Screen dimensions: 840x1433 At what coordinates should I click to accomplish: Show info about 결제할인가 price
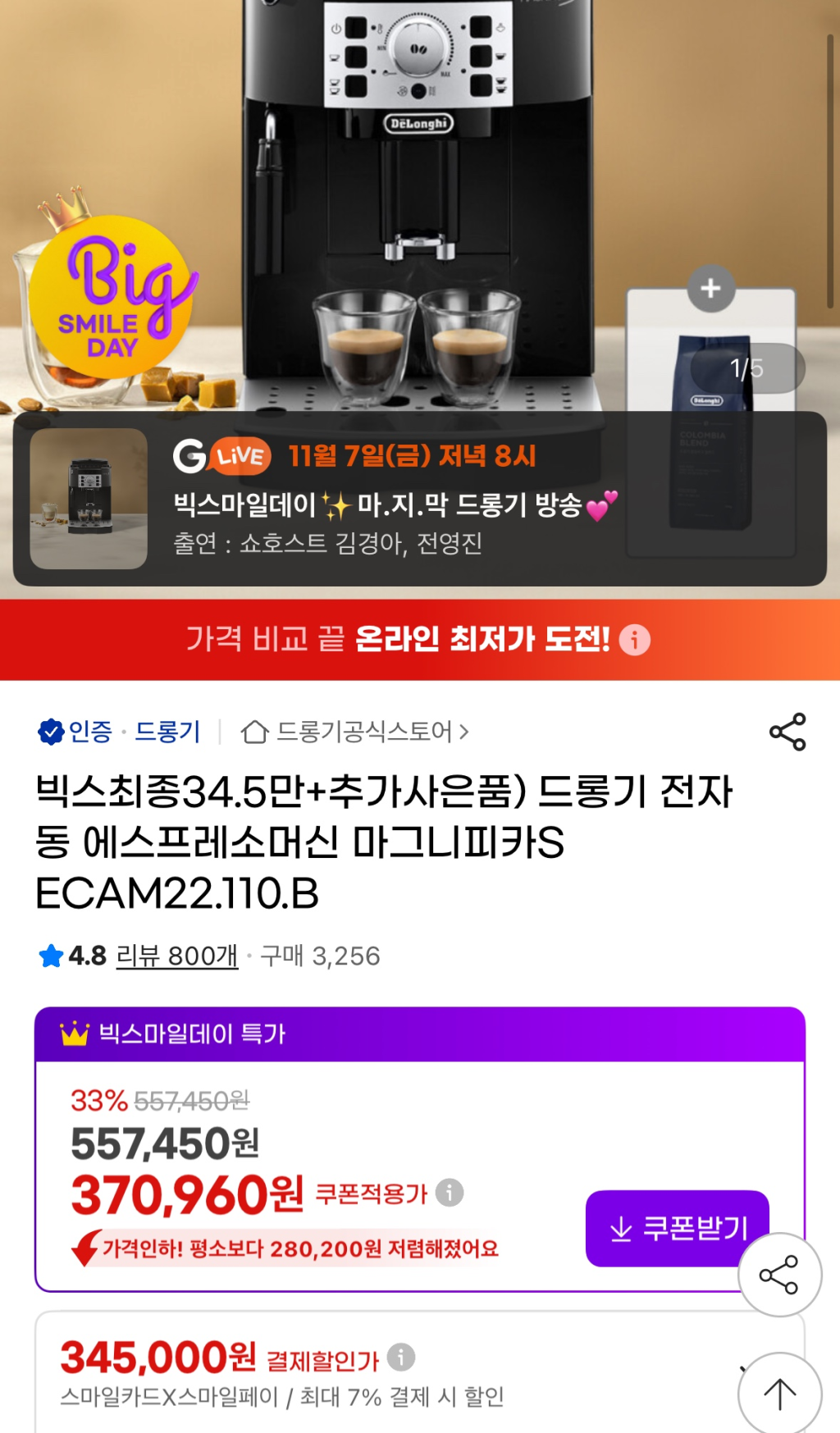(x=401, y=1358)
